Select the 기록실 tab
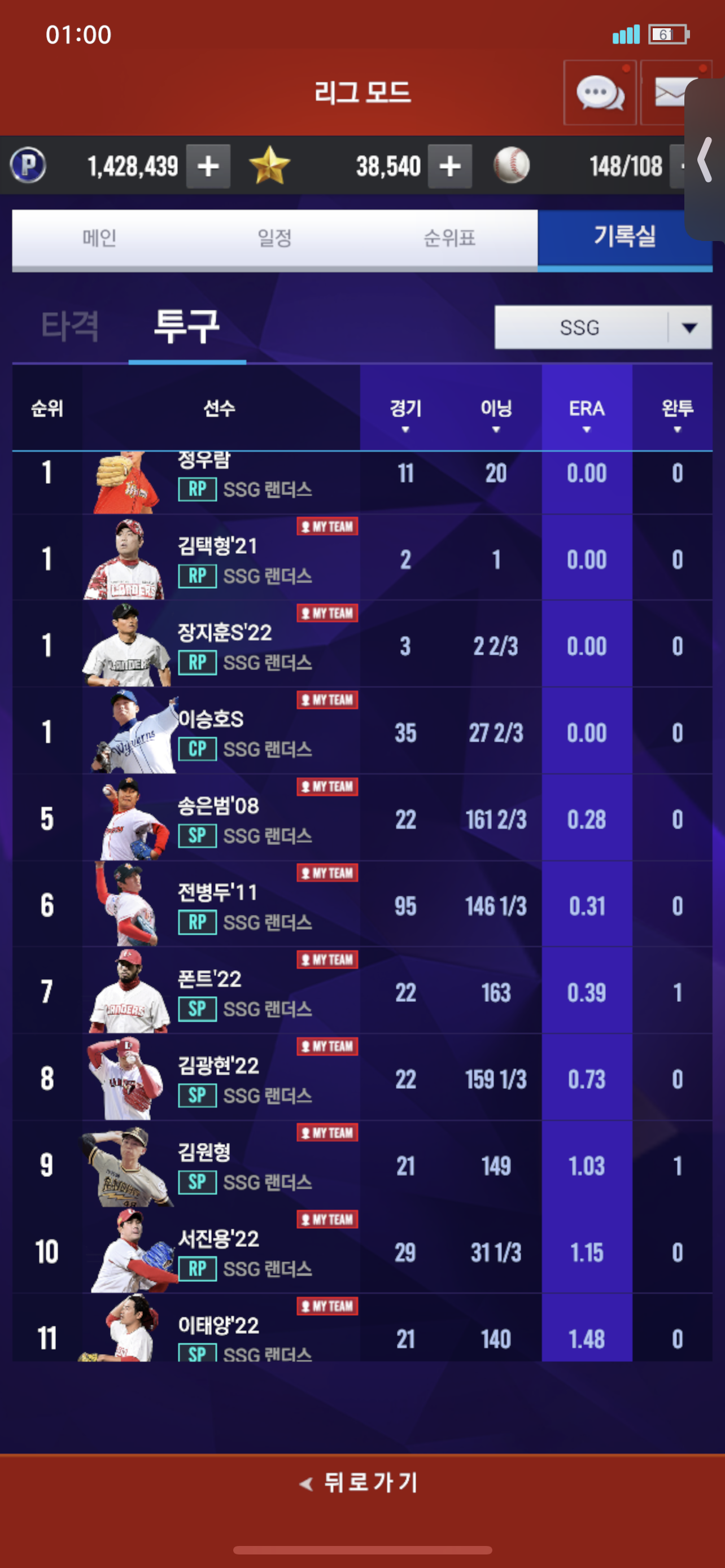Image resolution: width=725 pixels, height=1568 pixels. click(x=624, y=238)
